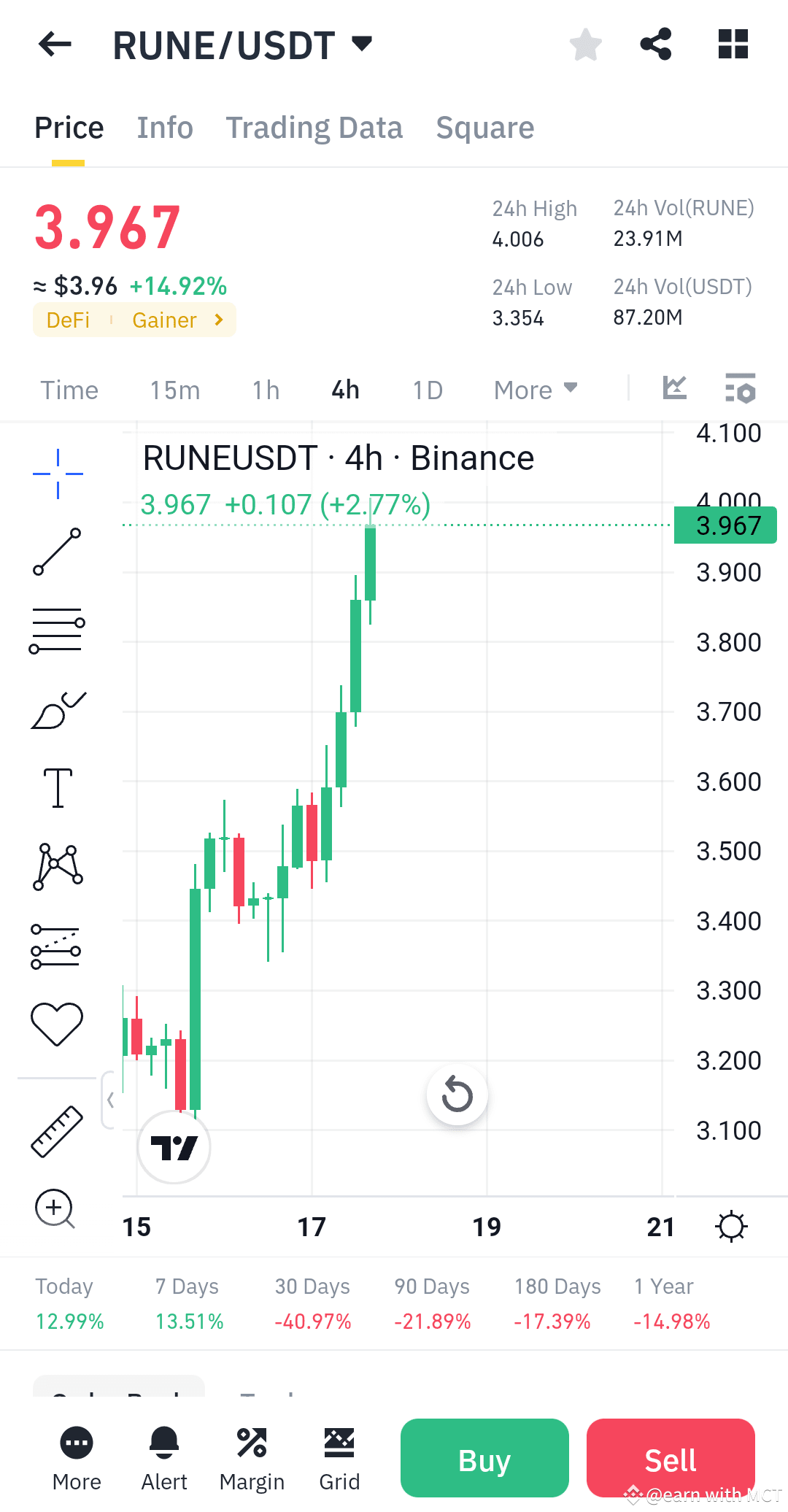
Task: Open the XABCD pattern tool
Action: coord(57,865)
